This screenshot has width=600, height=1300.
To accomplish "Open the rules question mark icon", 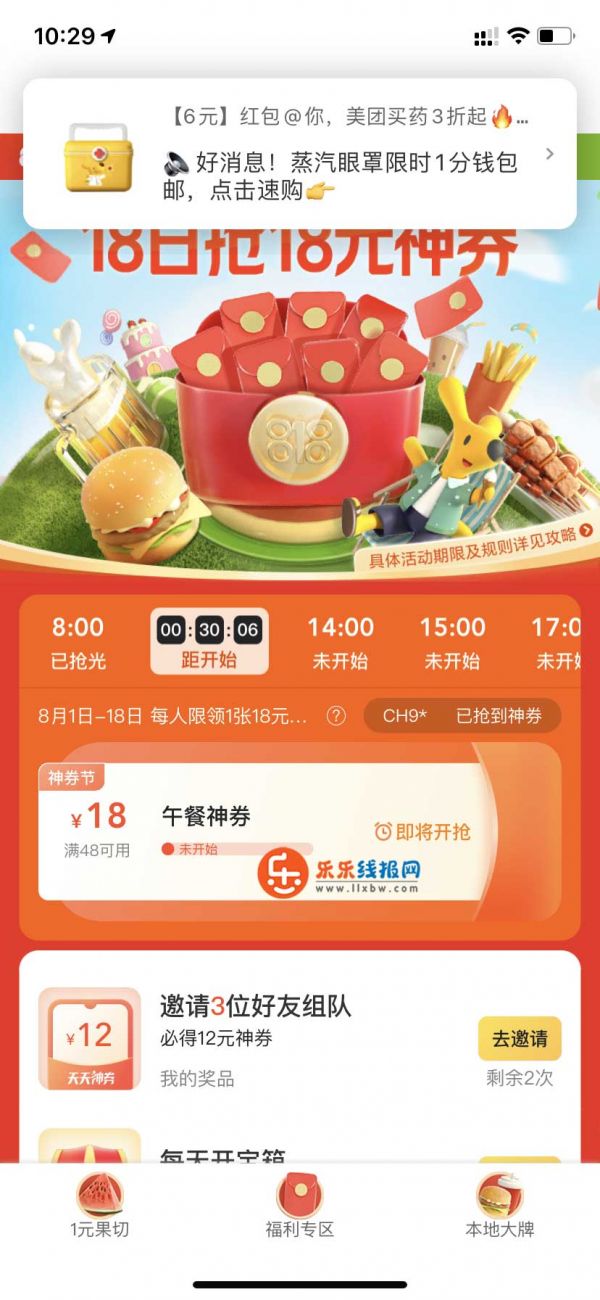I will pyautogui.click(x=337, y=716).
